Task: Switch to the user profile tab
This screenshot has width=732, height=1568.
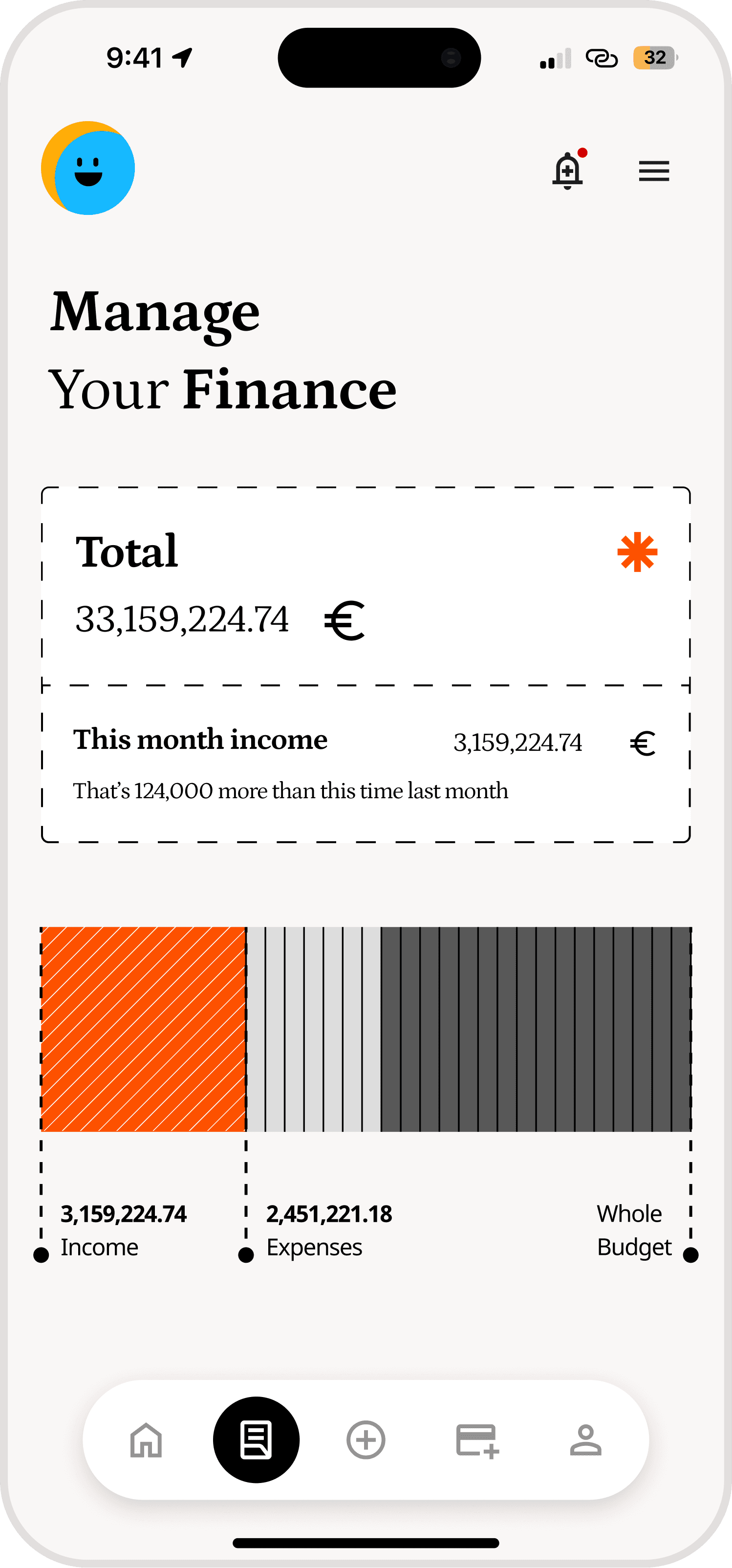Action: 586,1440
